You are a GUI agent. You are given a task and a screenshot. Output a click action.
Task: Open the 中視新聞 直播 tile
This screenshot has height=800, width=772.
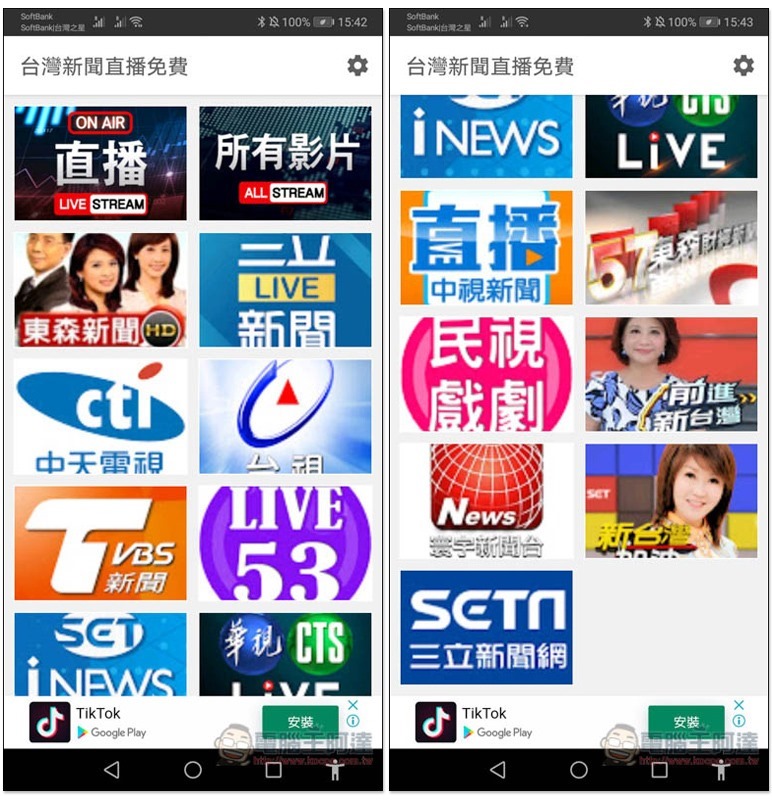pyautogui.click(x=486, y=247)
